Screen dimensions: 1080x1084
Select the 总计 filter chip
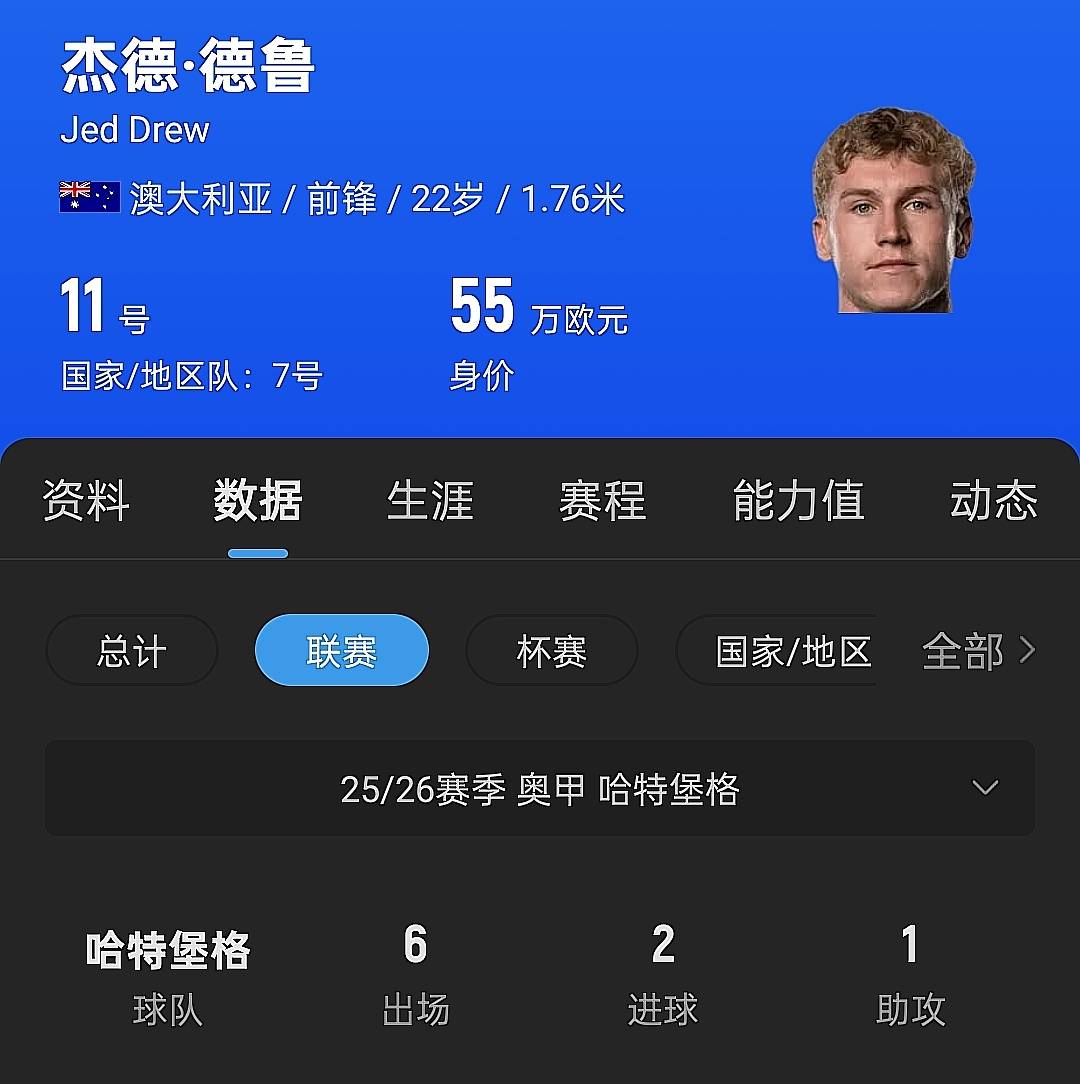pos(132,651)
